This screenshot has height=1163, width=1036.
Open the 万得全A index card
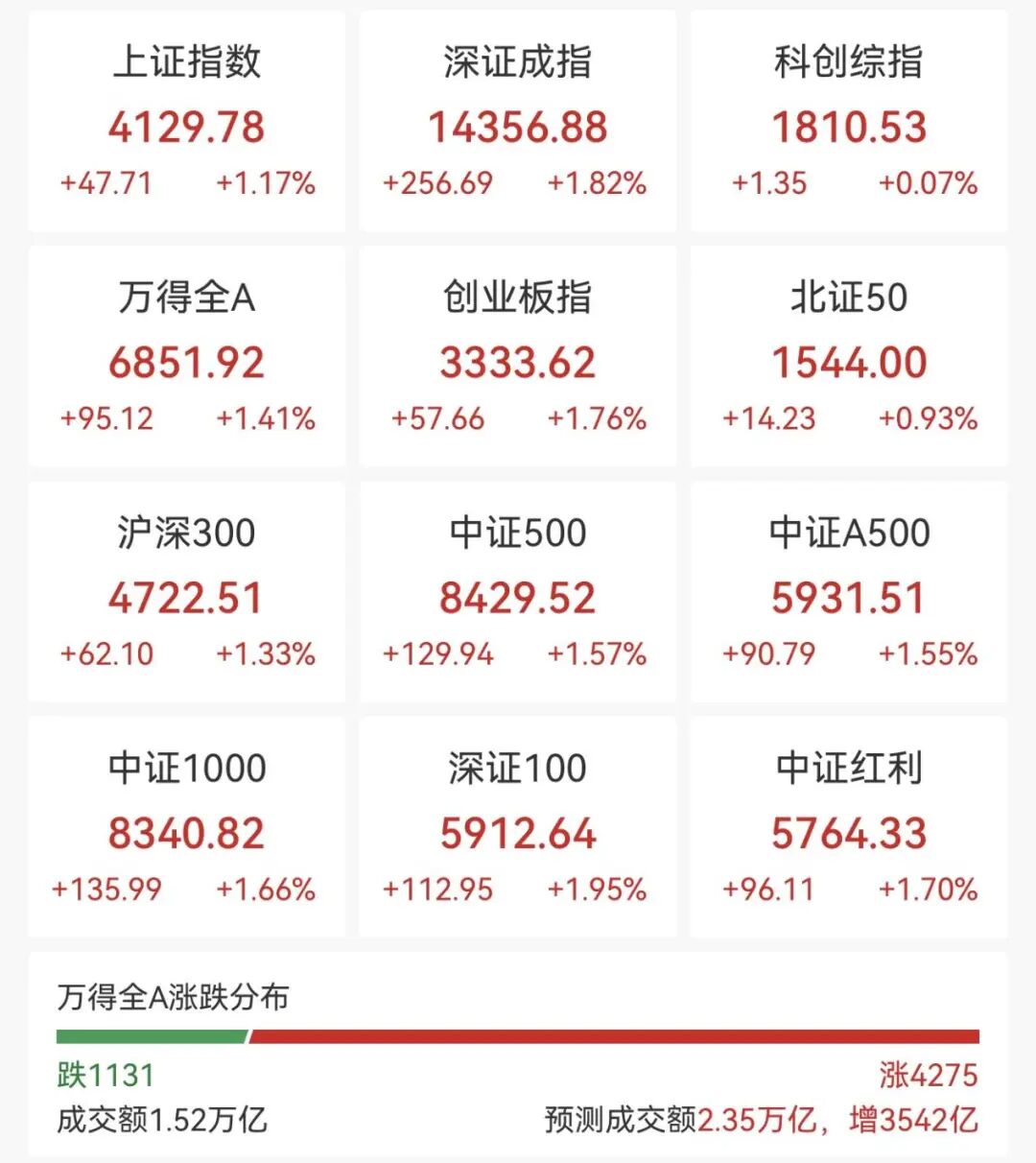[187, 355]
